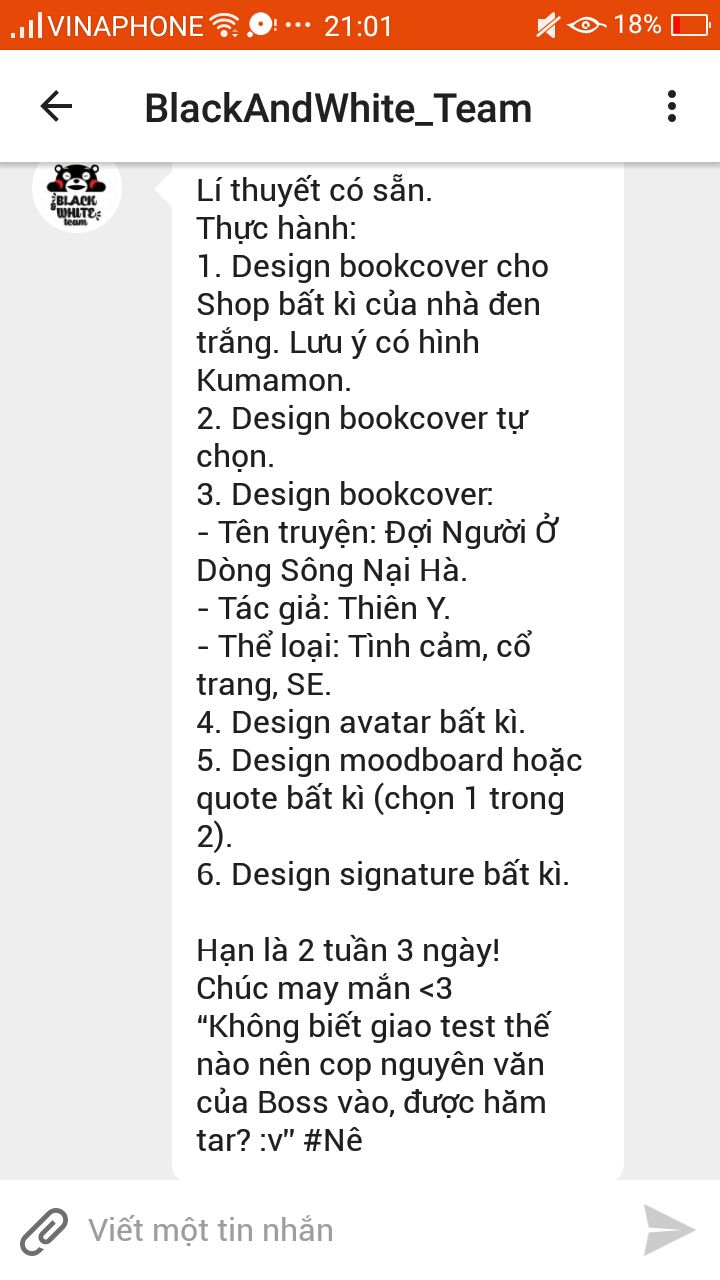Screen dimensions: 720x1280
Task: Attach a file with the paperclip icon
Action: pyautogui.click(x=43, y=1231)
